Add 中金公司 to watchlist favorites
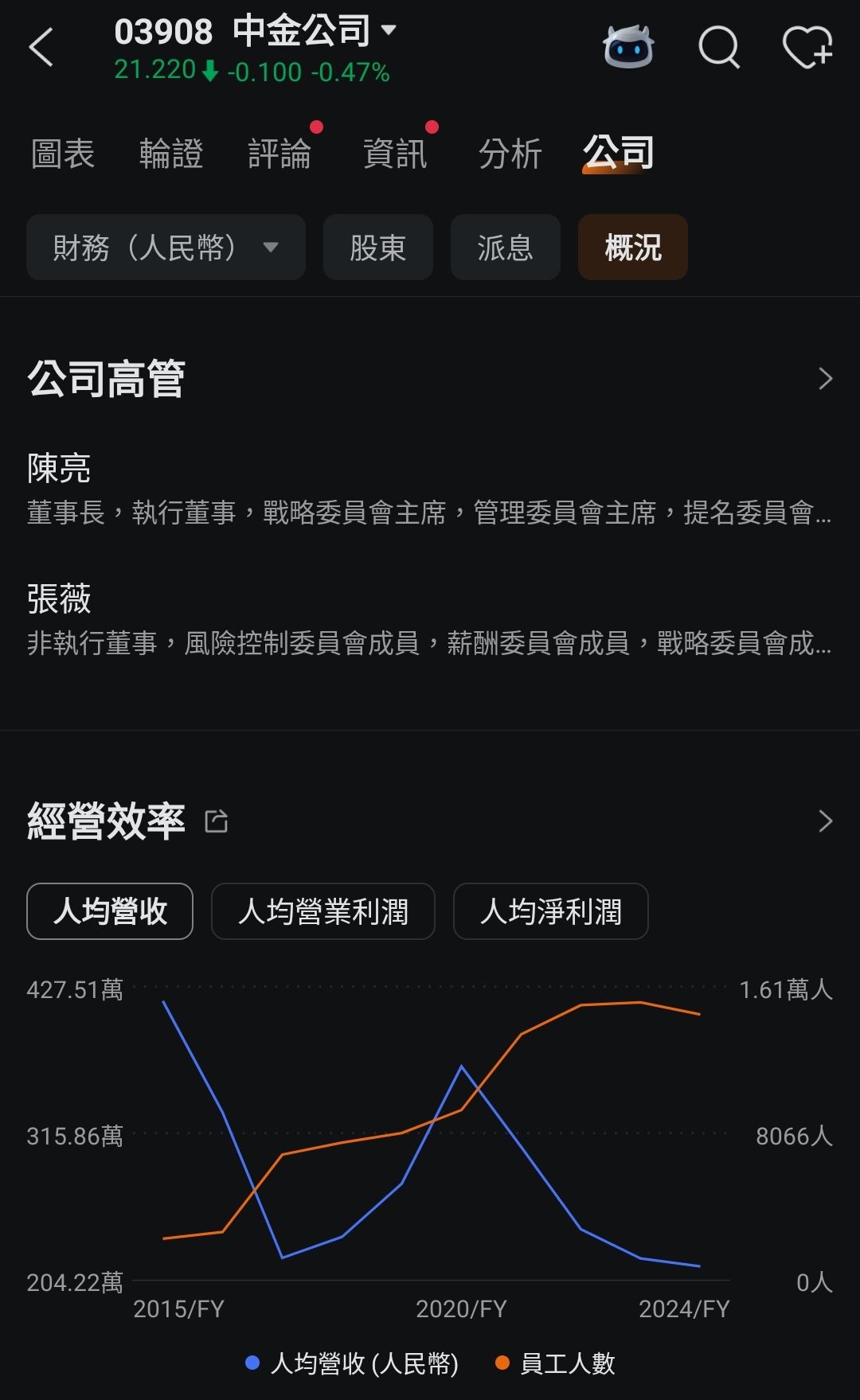Screen dimensions: 860x1400 807,48
